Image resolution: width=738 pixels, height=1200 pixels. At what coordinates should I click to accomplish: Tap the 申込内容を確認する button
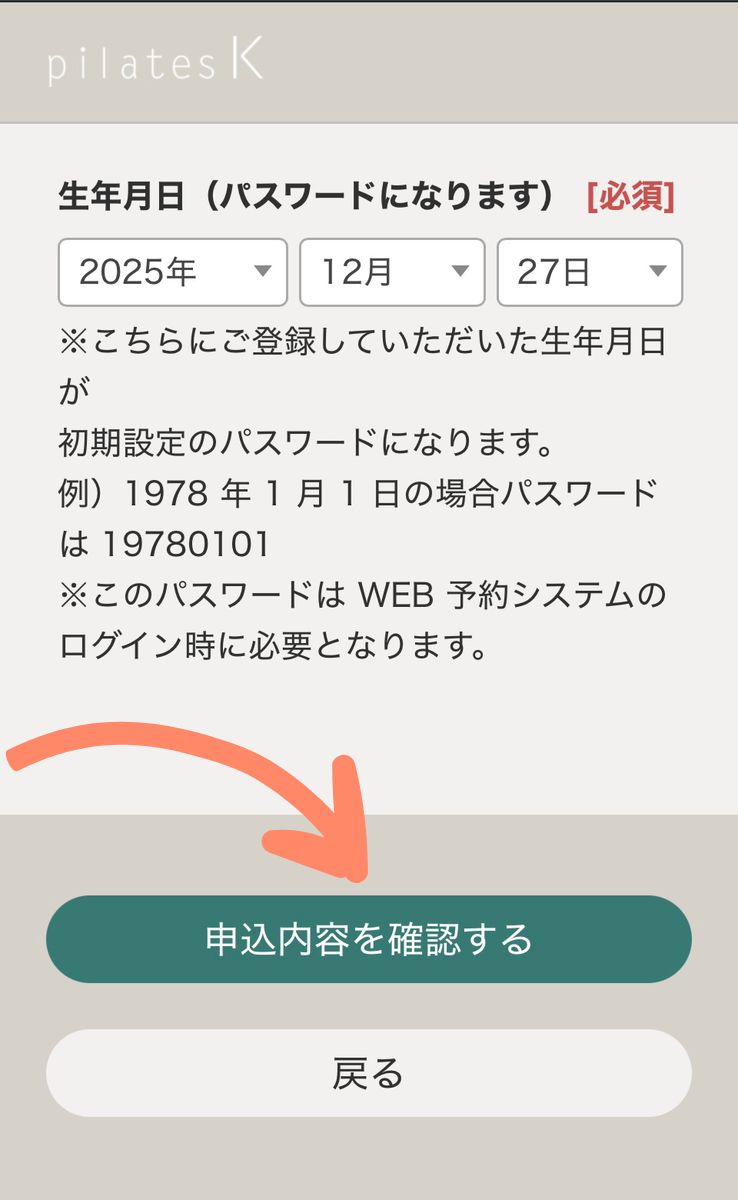[368, 939]
